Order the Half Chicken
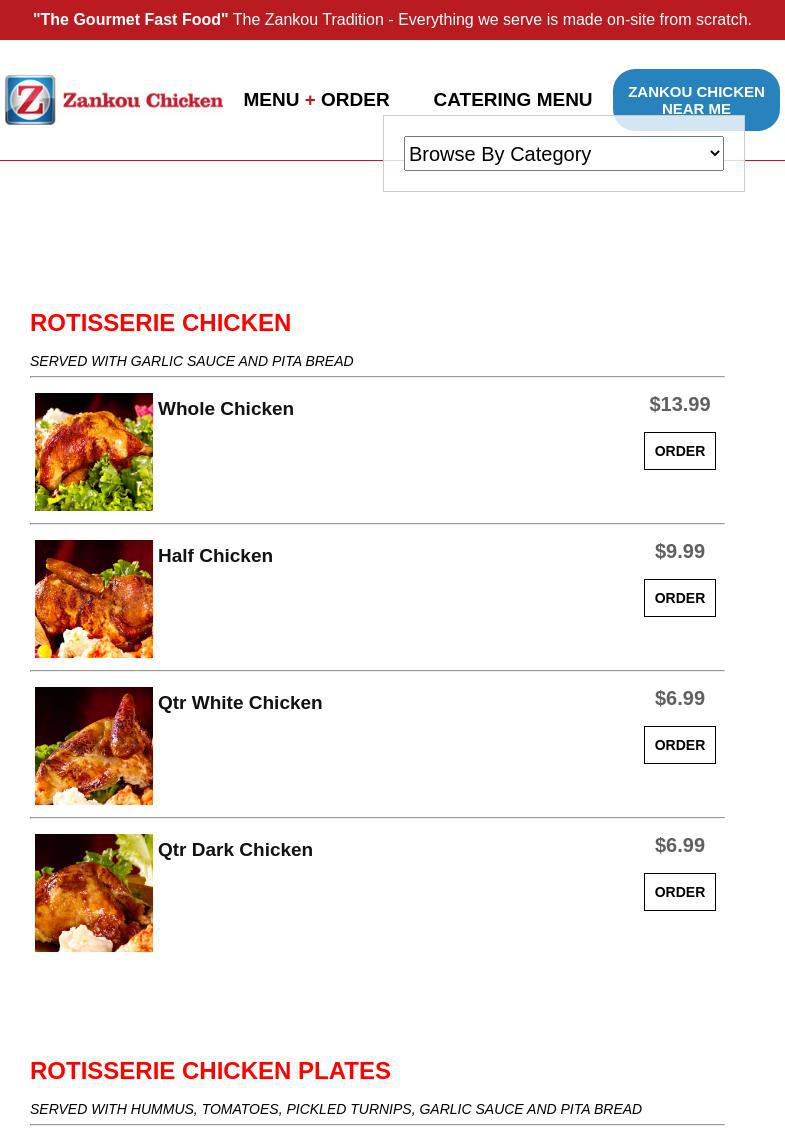The width and height of the screenshot is (785, 1133). pyautogui.click(x=679, y=598)
